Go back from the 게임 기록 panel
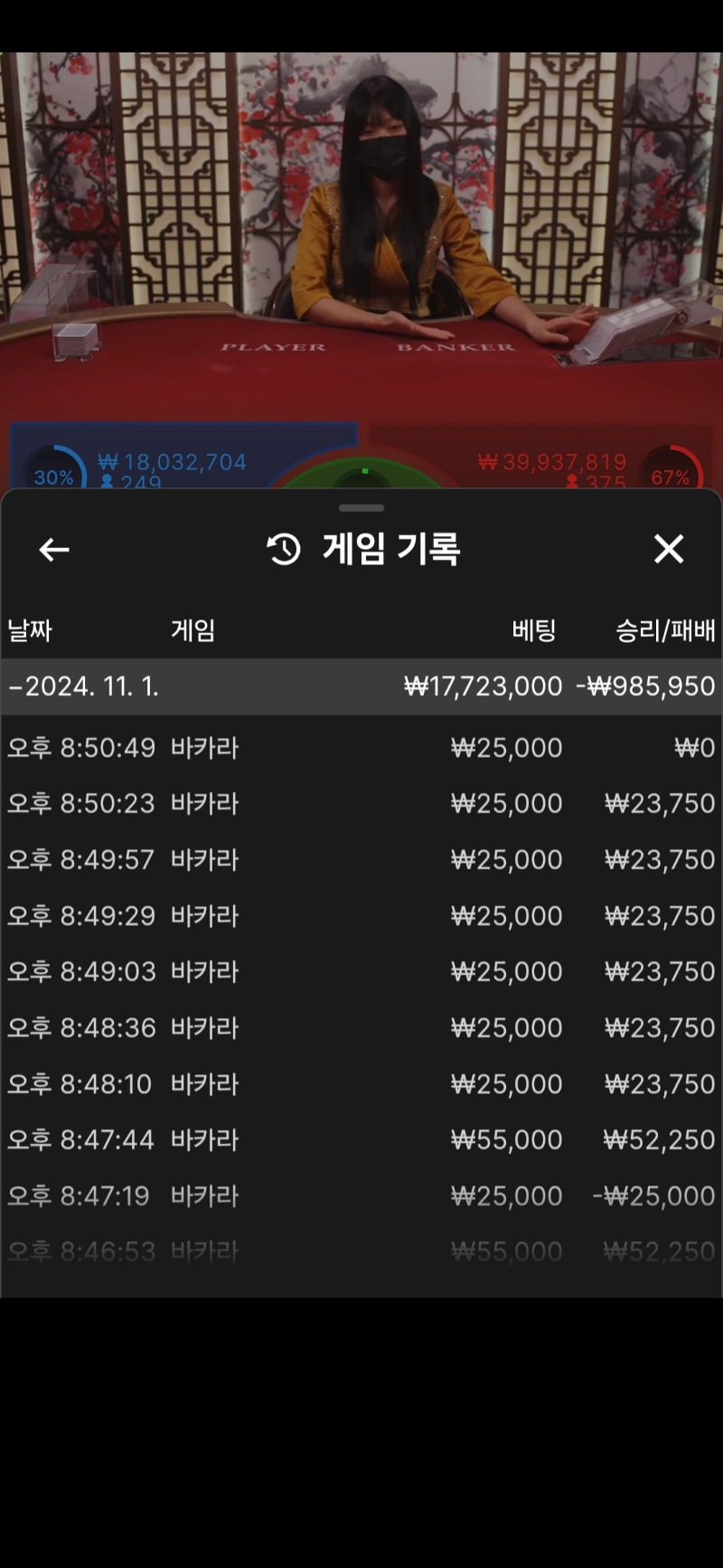The image size is (723, 1568). point(54,549)
